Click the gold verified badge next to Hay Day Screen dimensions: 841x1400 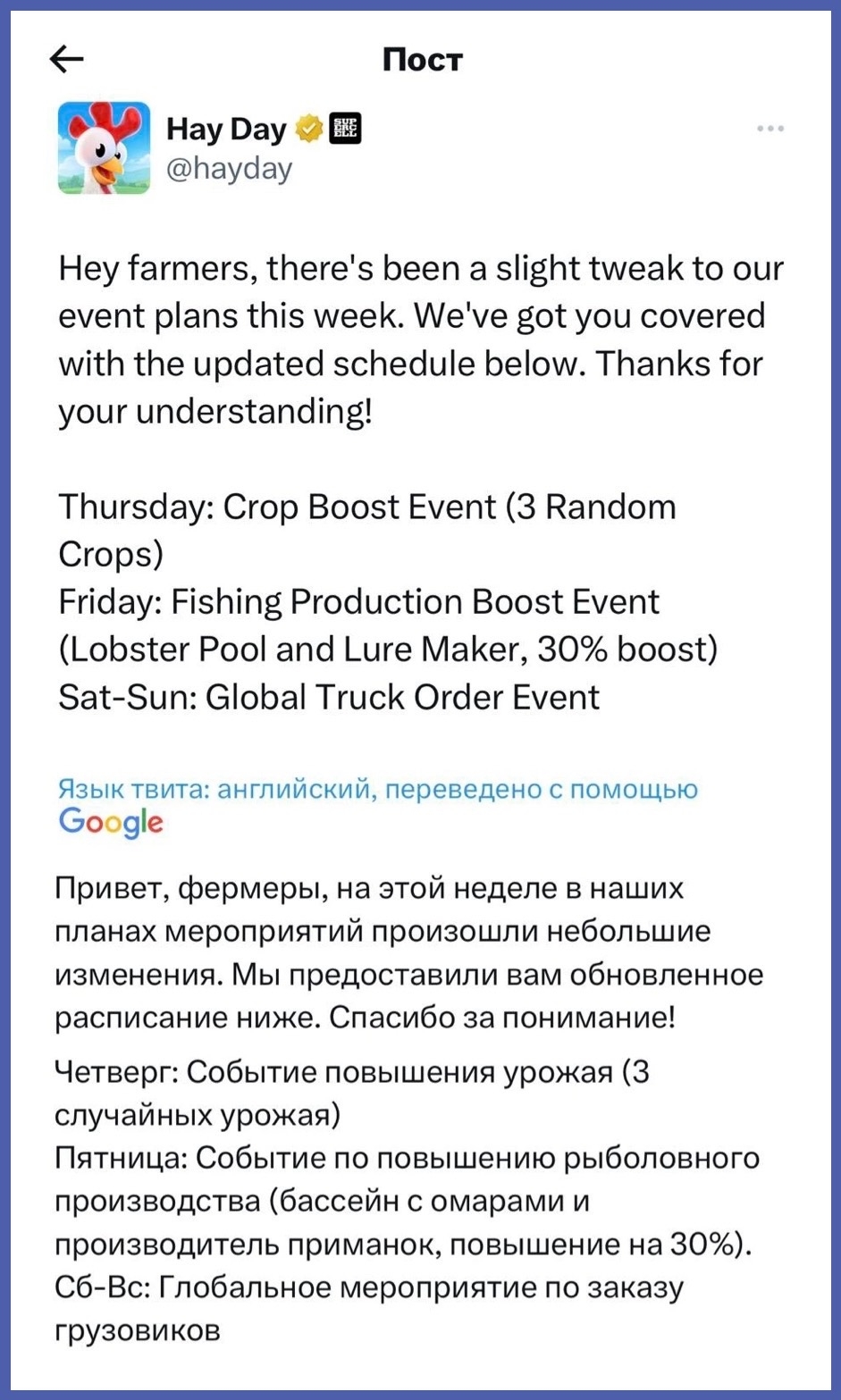(x=307, y=127)
